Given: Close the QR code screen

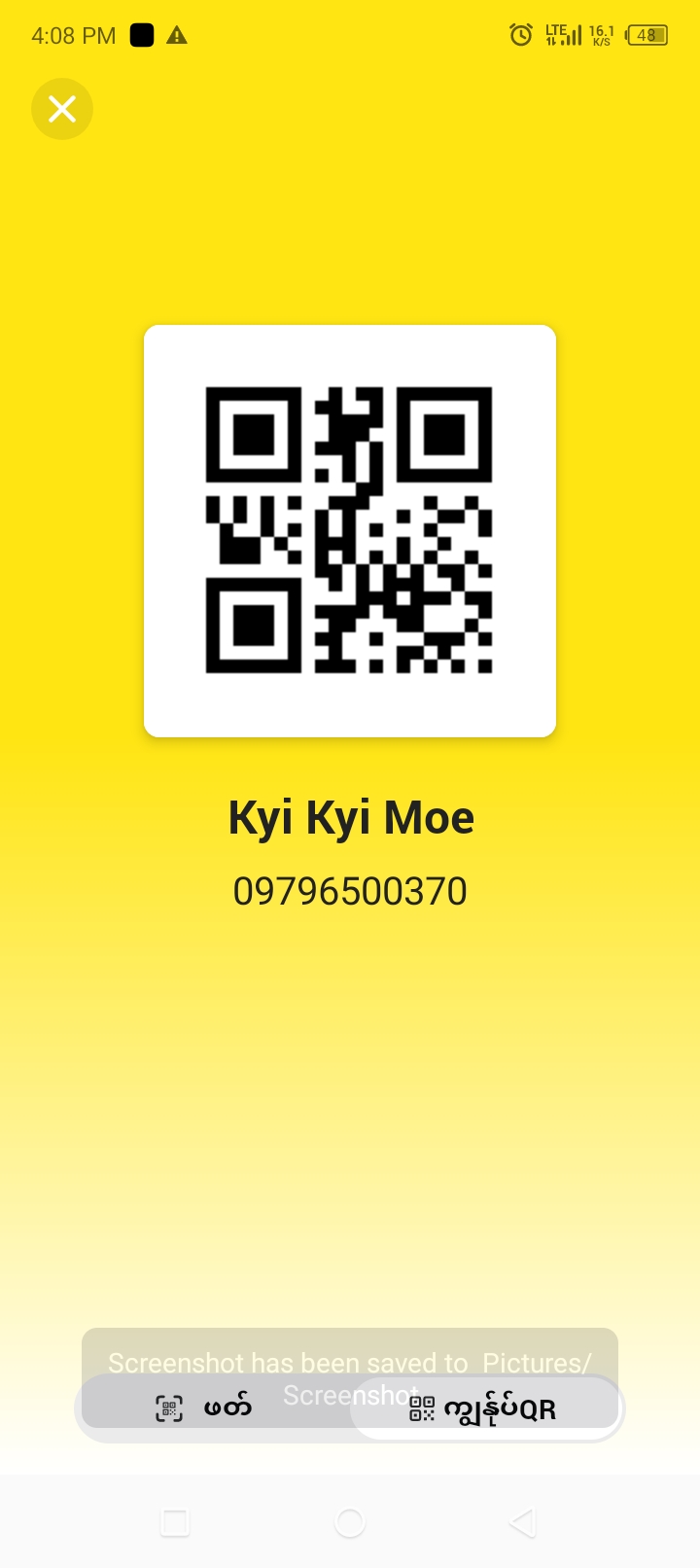Looking at the screenshot, I should pos(62,109).
